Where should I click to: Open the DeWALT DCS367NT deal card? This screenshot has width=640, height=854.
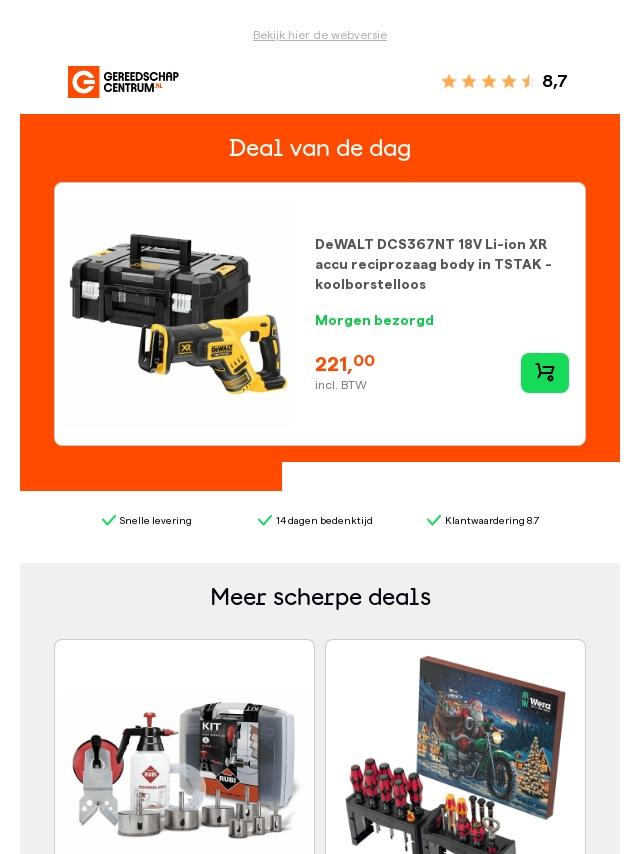tap(320, 314)
